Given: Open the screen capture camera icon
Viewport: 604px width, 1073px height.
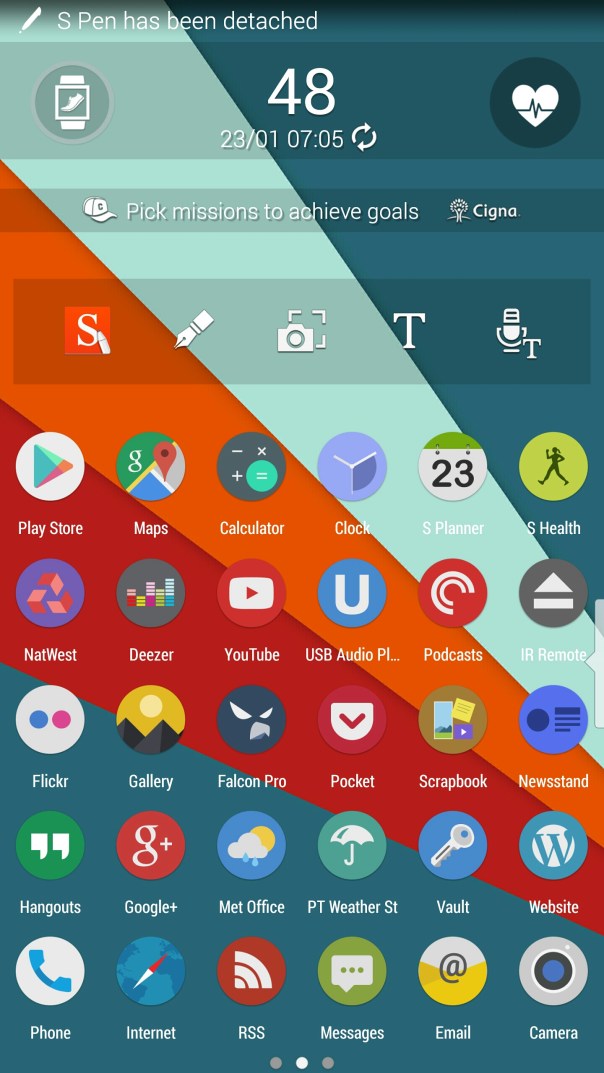Looking at the screenshot, I should [x=302, y=330].
